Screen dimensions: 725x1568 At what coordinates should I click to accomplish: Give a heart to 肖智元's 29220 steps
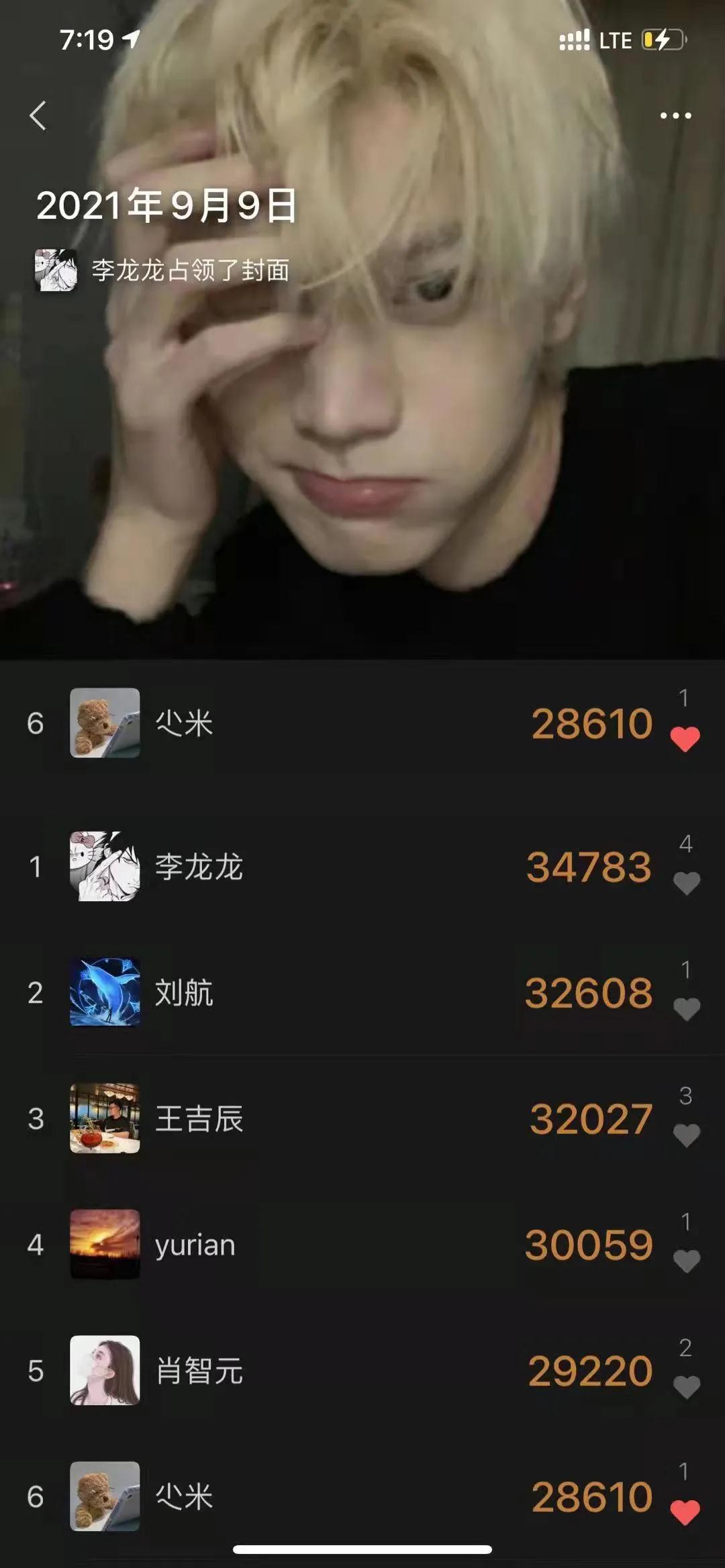coord(686,1386)
